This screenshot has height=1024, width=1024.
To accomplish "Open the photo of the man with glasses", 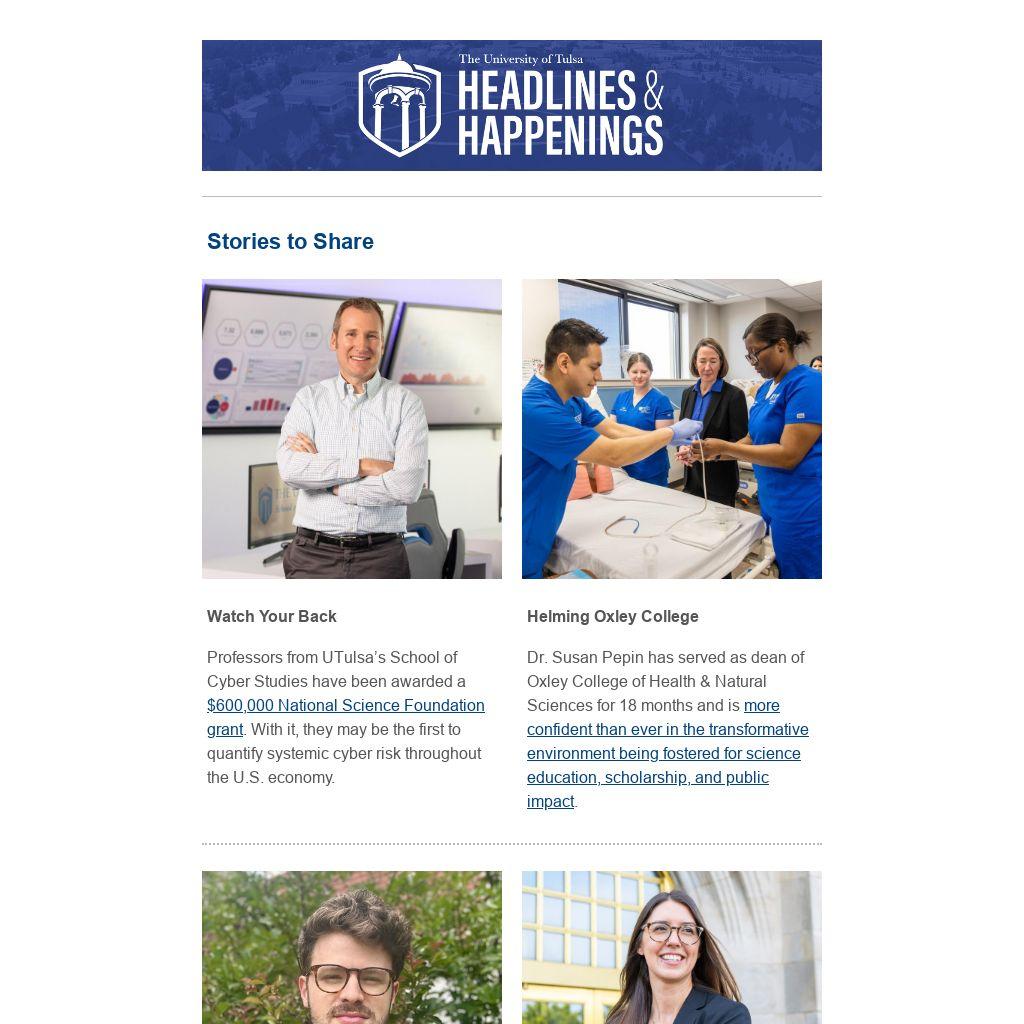I will click(352, 947).
